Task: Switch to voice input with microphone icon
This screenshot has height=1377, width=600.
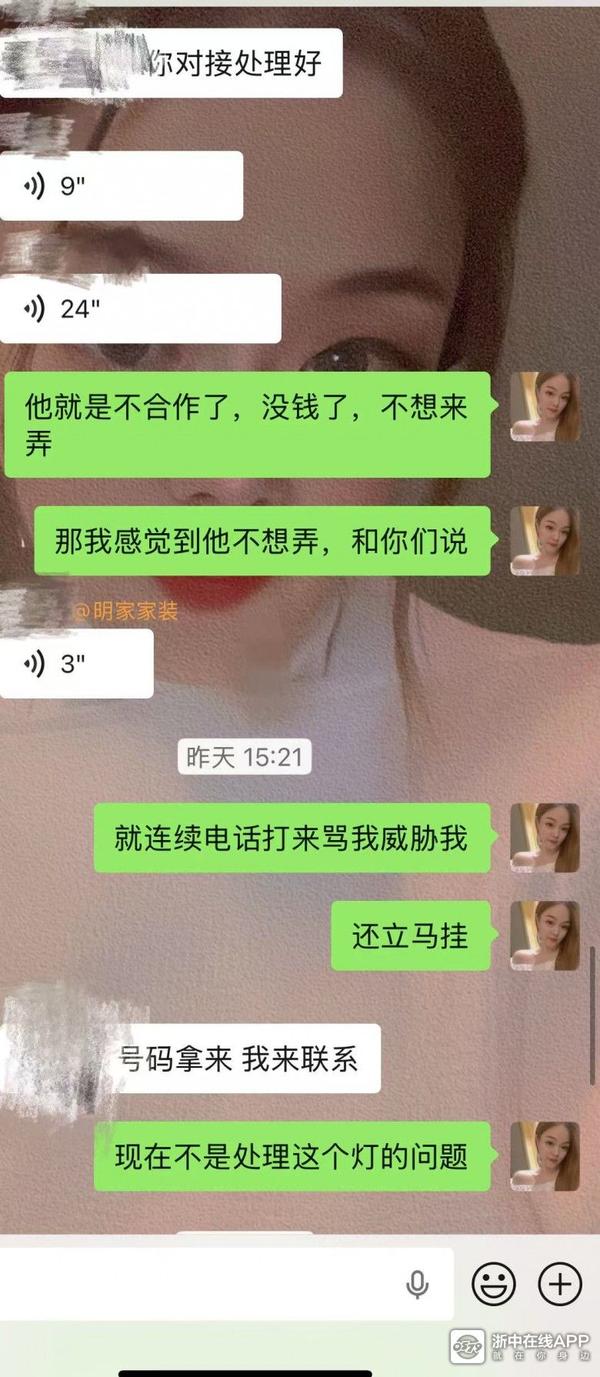Action: [x=418, y=1282]
